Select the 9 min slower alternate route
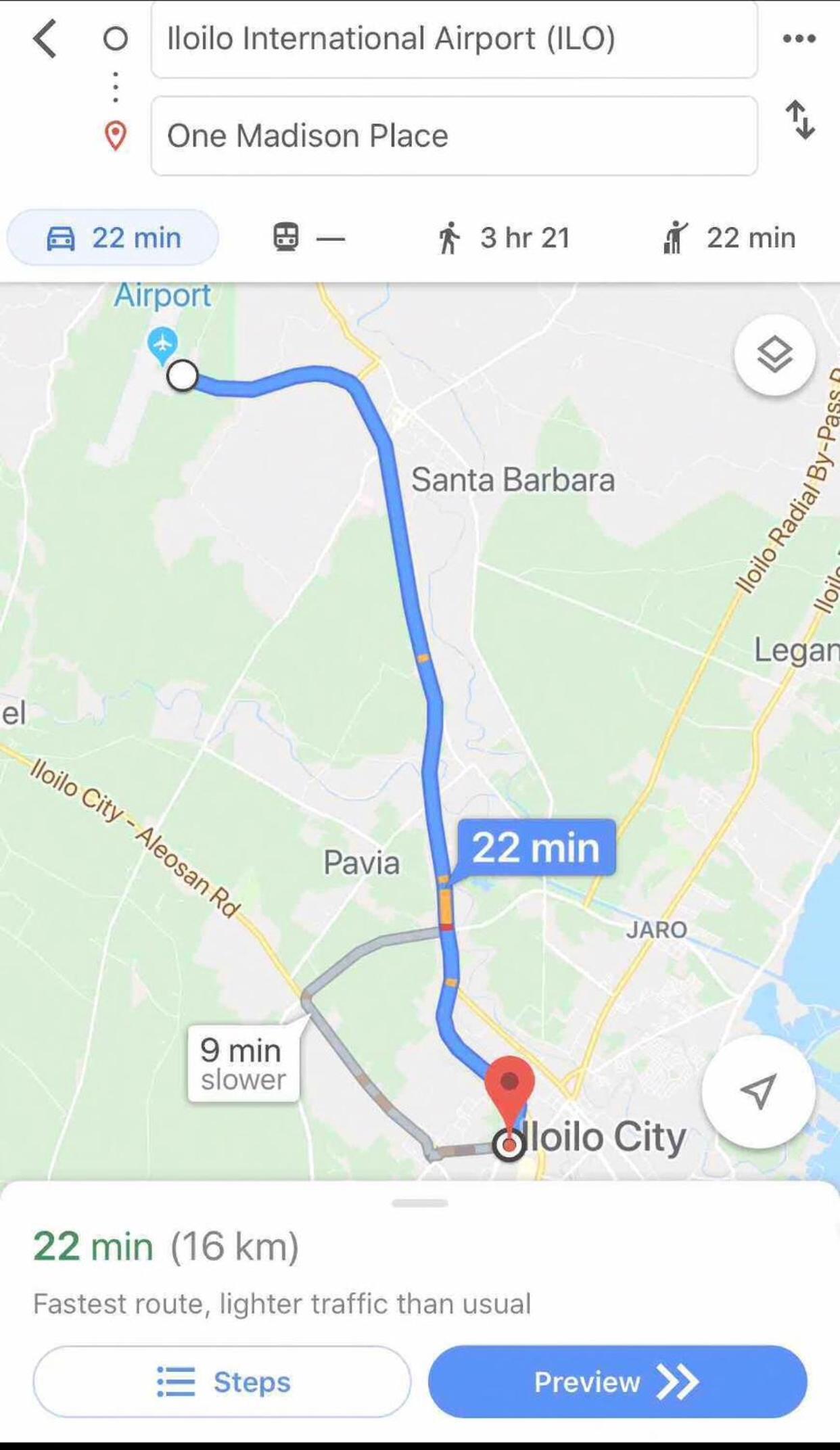 coord(243,1064)
